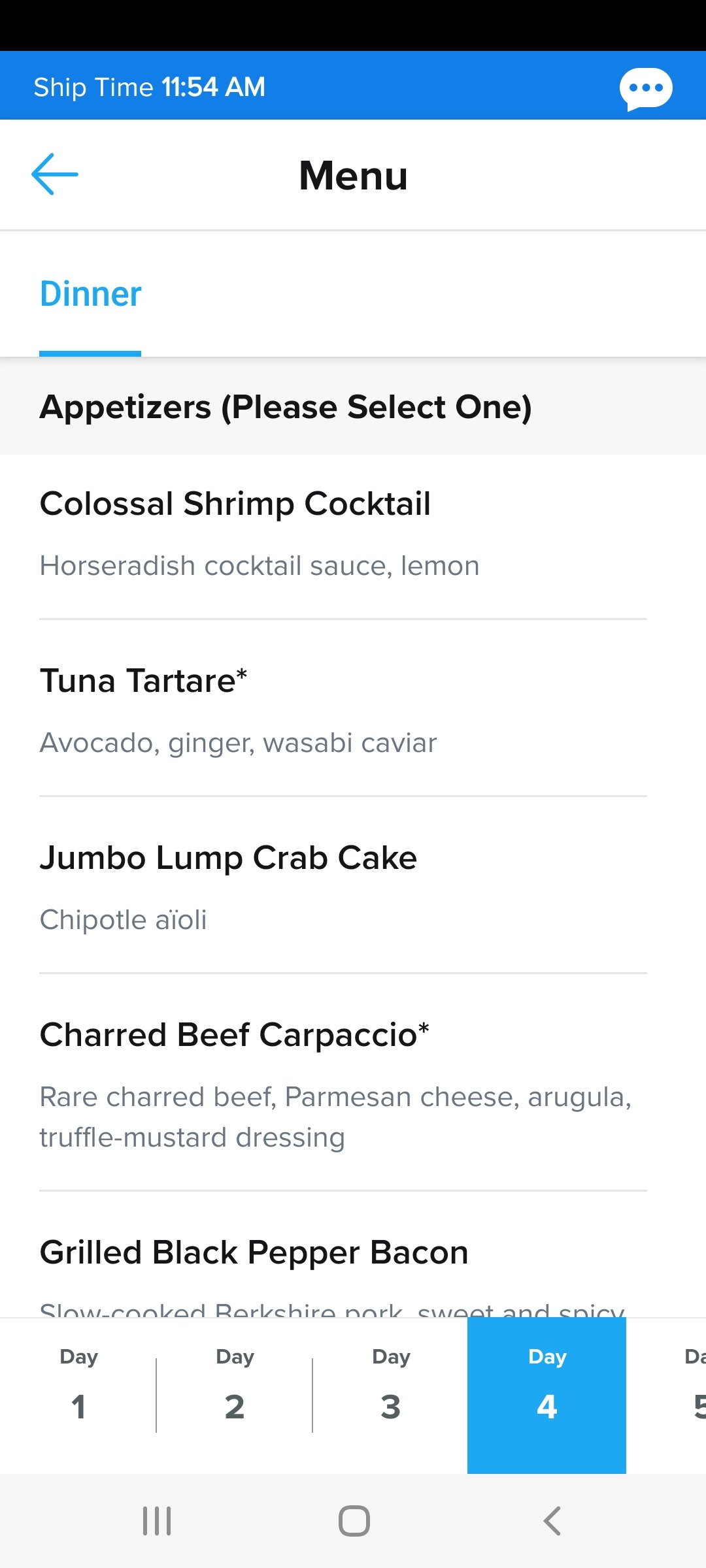Switch to Day 5 menu
Screen dimensions: 706x1568
coord(667,1396)
